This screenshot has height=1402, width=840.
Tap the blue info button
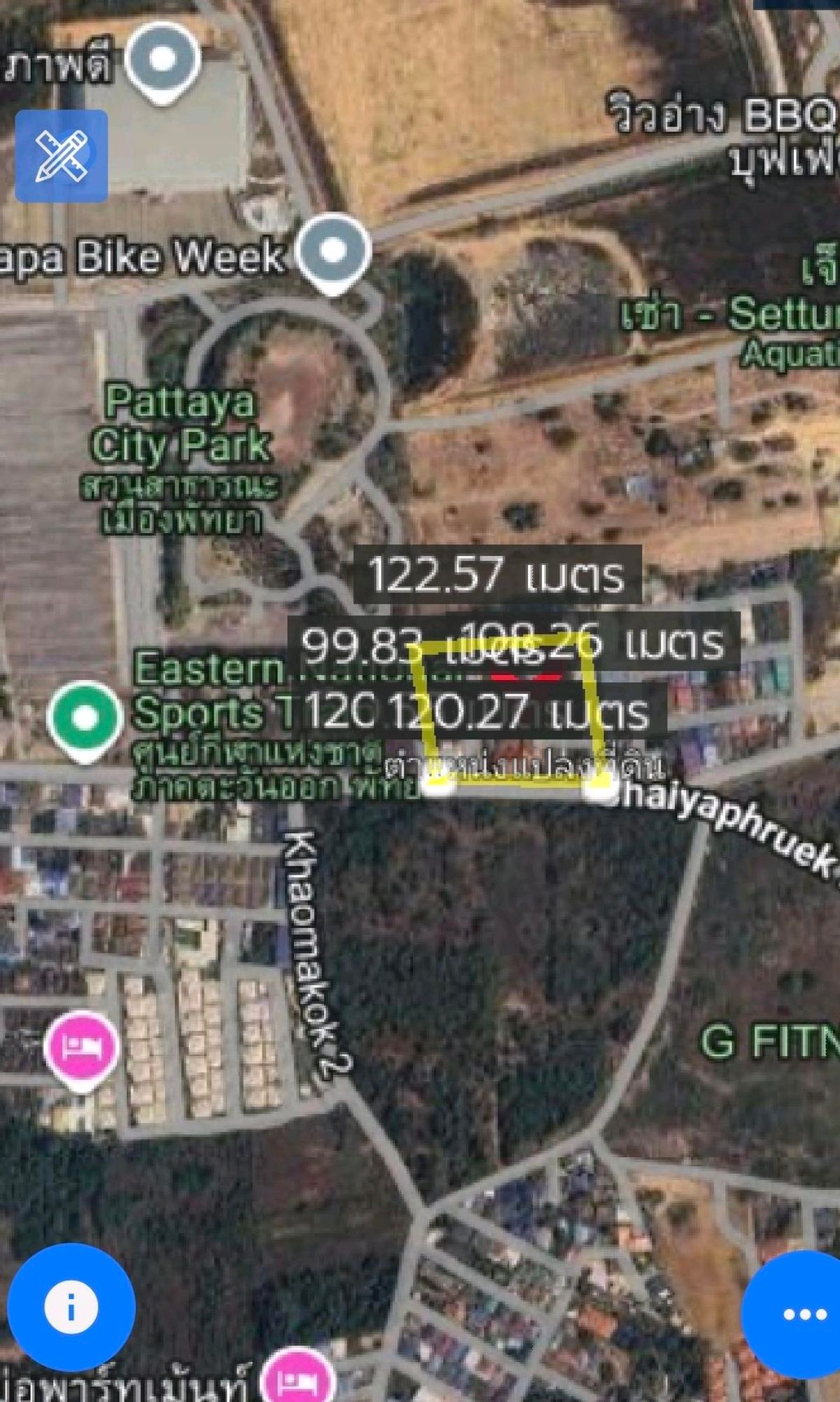71,1307
